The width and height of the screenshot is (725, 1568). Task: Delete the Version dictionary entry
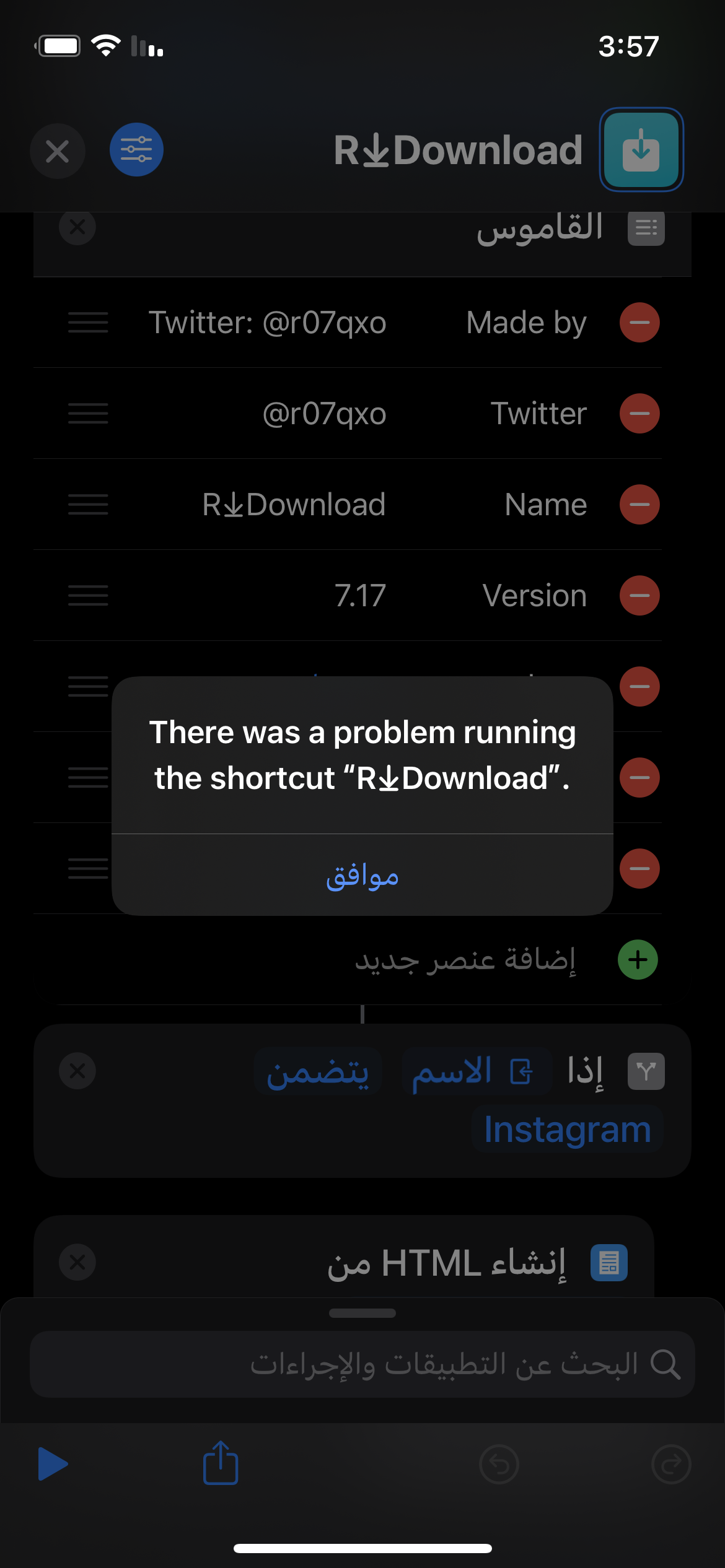coord(639,596)
